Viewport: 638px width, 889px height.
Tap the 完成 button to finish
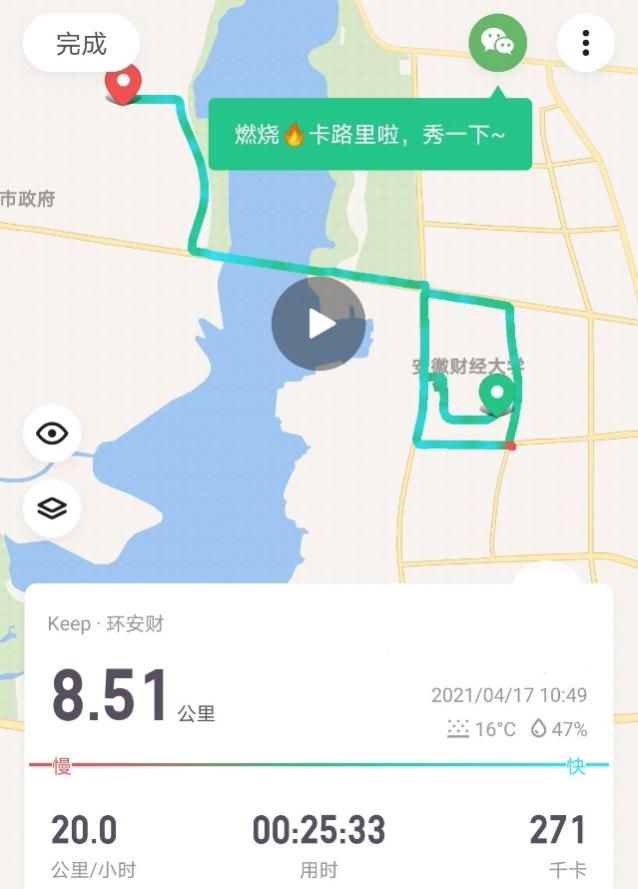click(81, 44)
